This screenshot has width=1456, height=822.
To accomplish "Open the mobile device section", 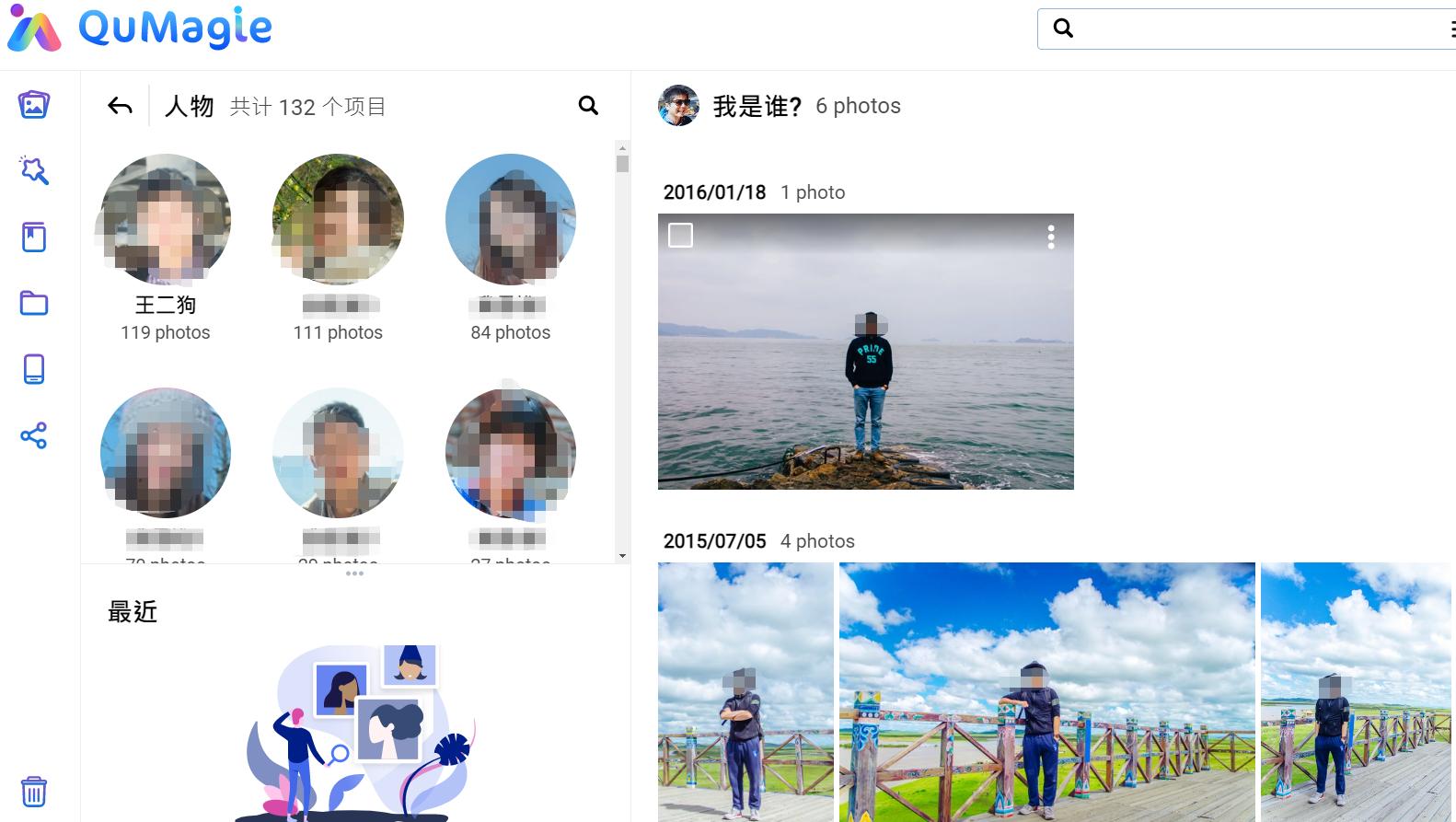I will pos(34,369).
